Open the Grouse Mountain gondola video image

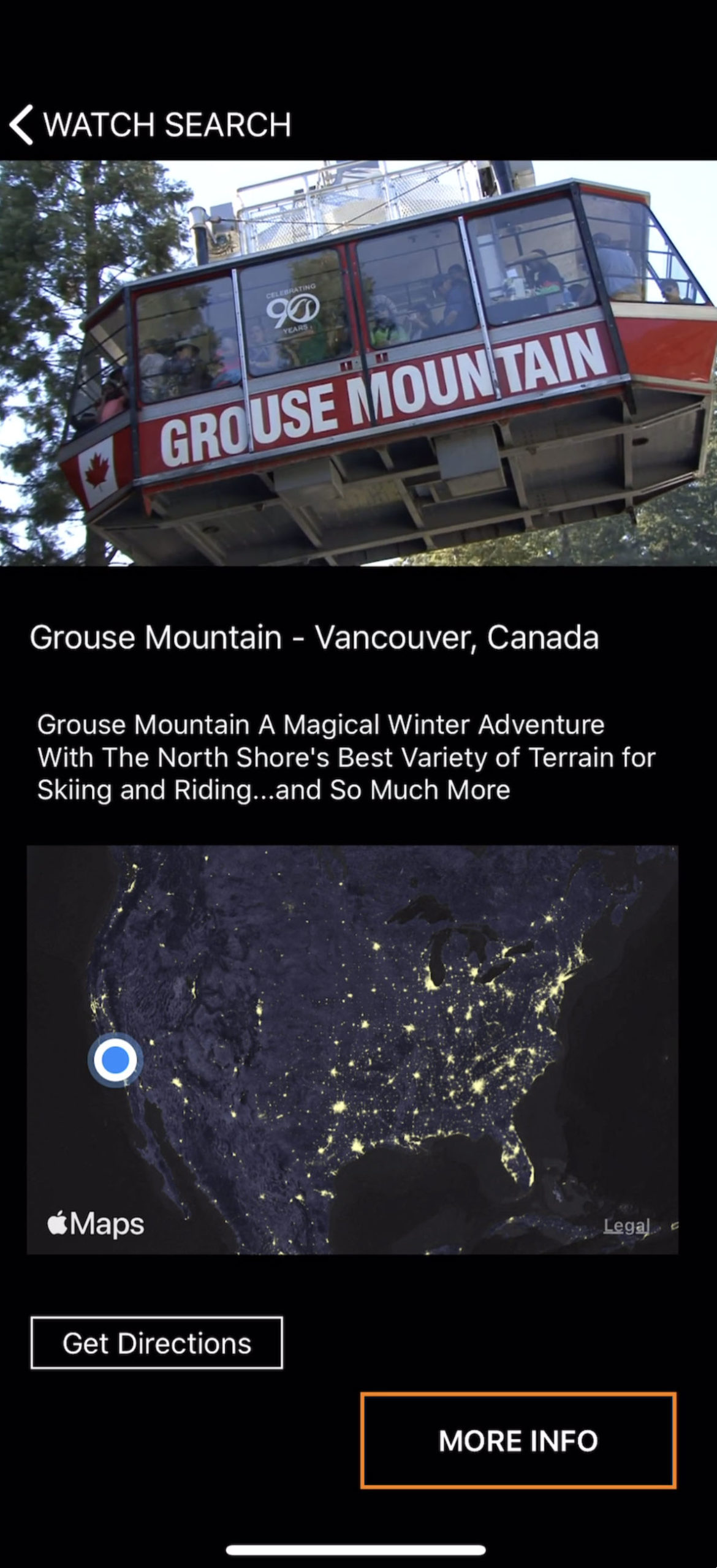358,363
